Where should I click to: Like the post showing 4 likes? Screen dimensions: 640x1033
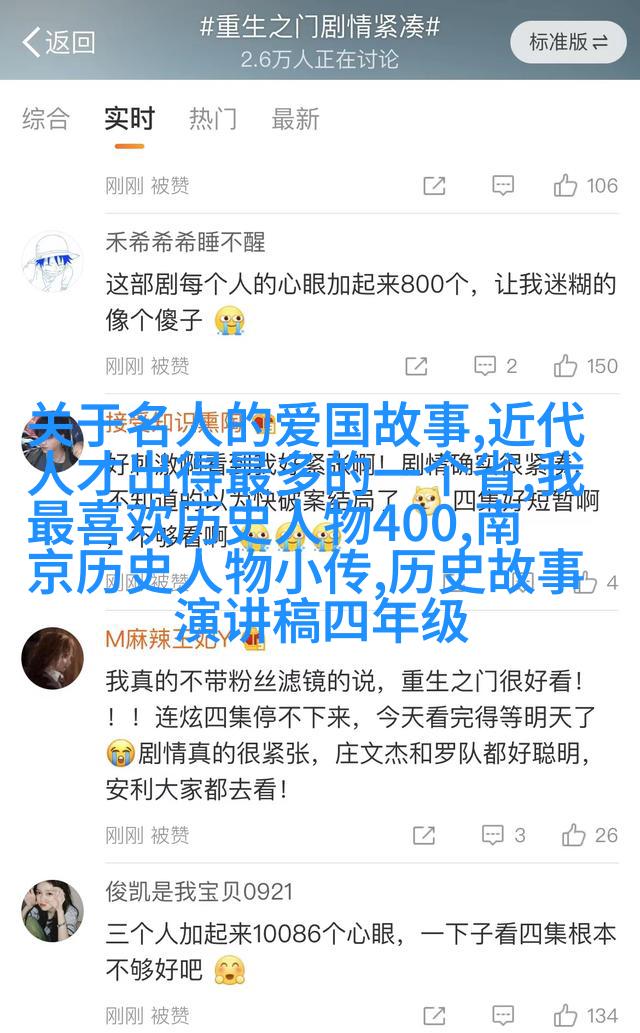pos(592,583)
